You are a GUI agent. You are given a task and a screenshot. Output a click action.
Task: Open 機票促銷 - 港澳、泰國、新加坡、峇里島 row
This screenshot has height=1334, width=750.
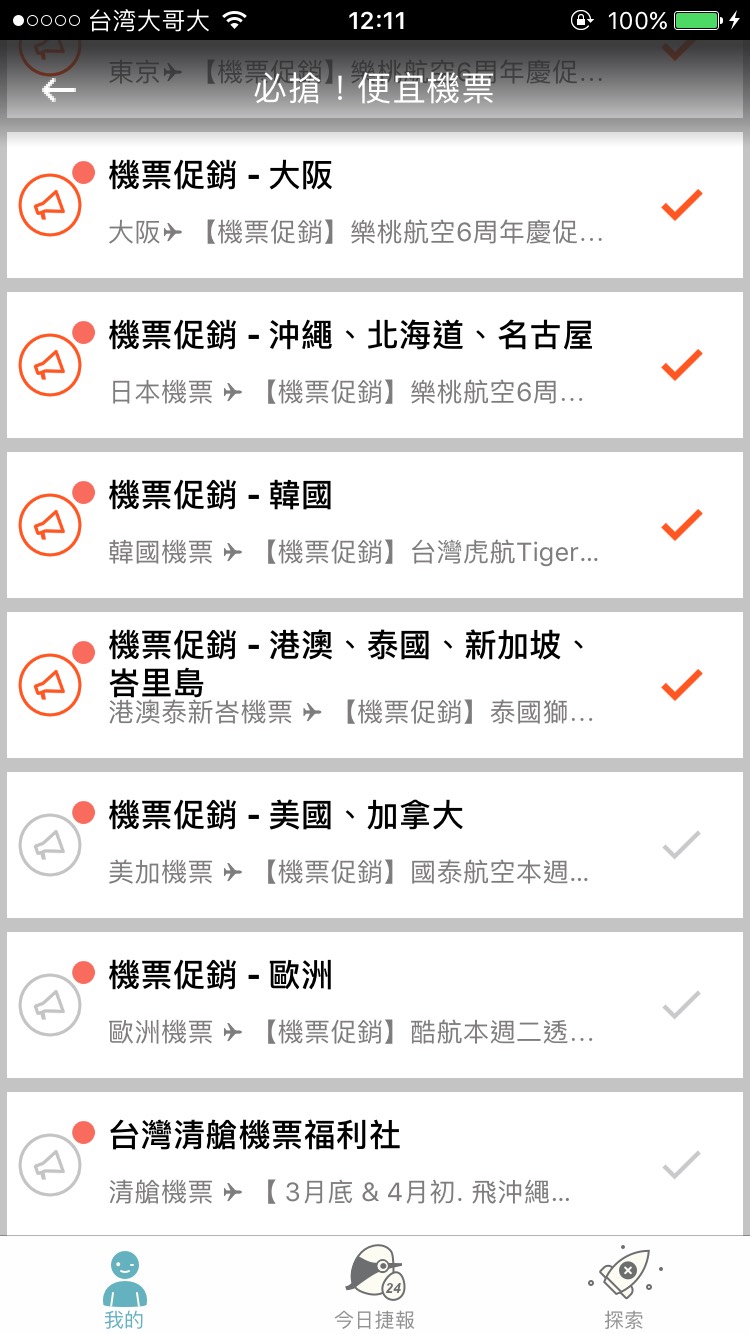375,685
